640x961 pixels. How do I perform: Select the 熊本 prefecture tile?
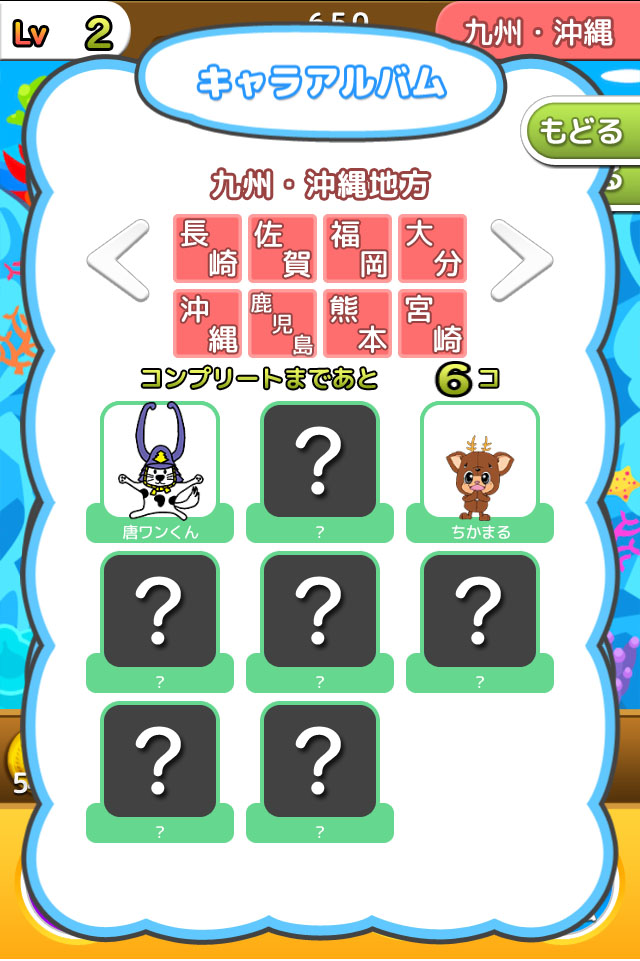click(358, 324)
